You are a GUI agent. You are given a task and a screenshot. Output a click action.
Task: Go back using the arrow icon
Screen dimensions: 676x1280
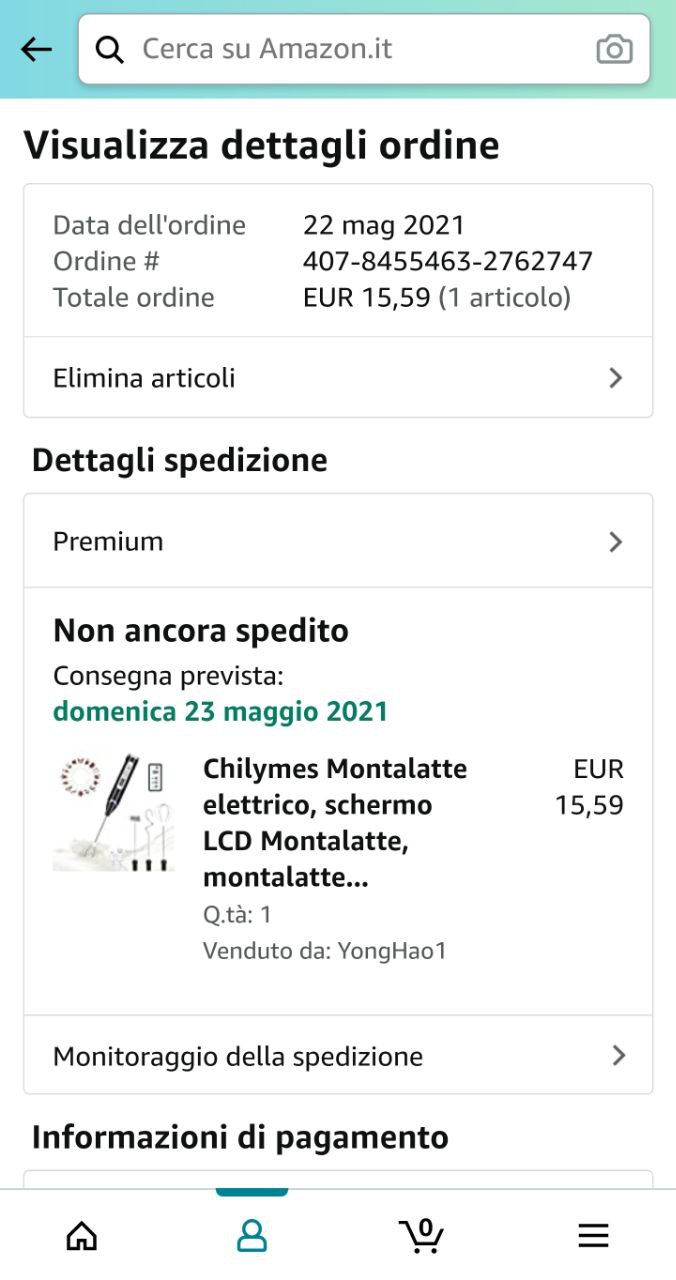click(36, 49)
